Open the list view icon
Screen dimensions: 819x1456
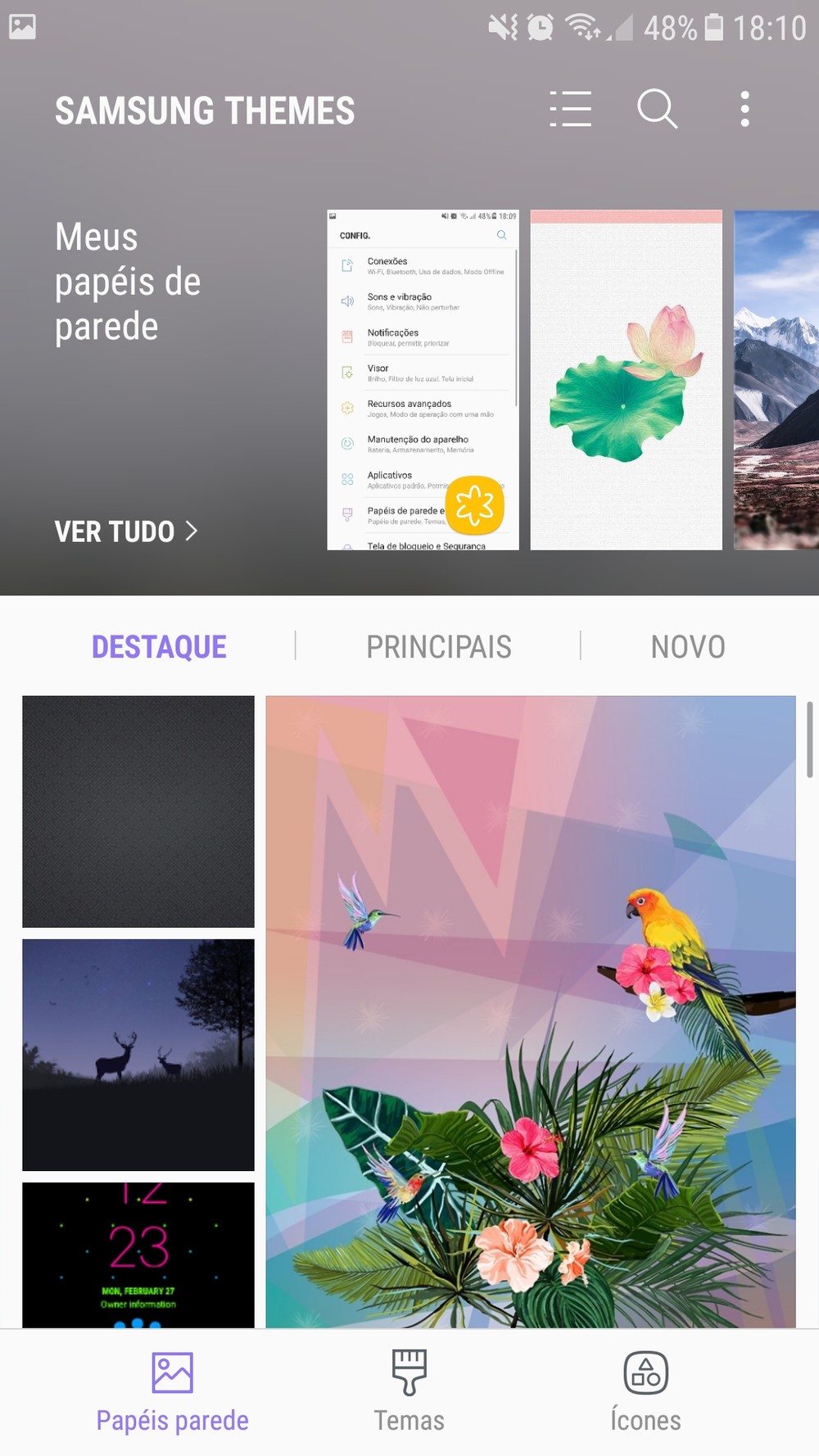571,109
